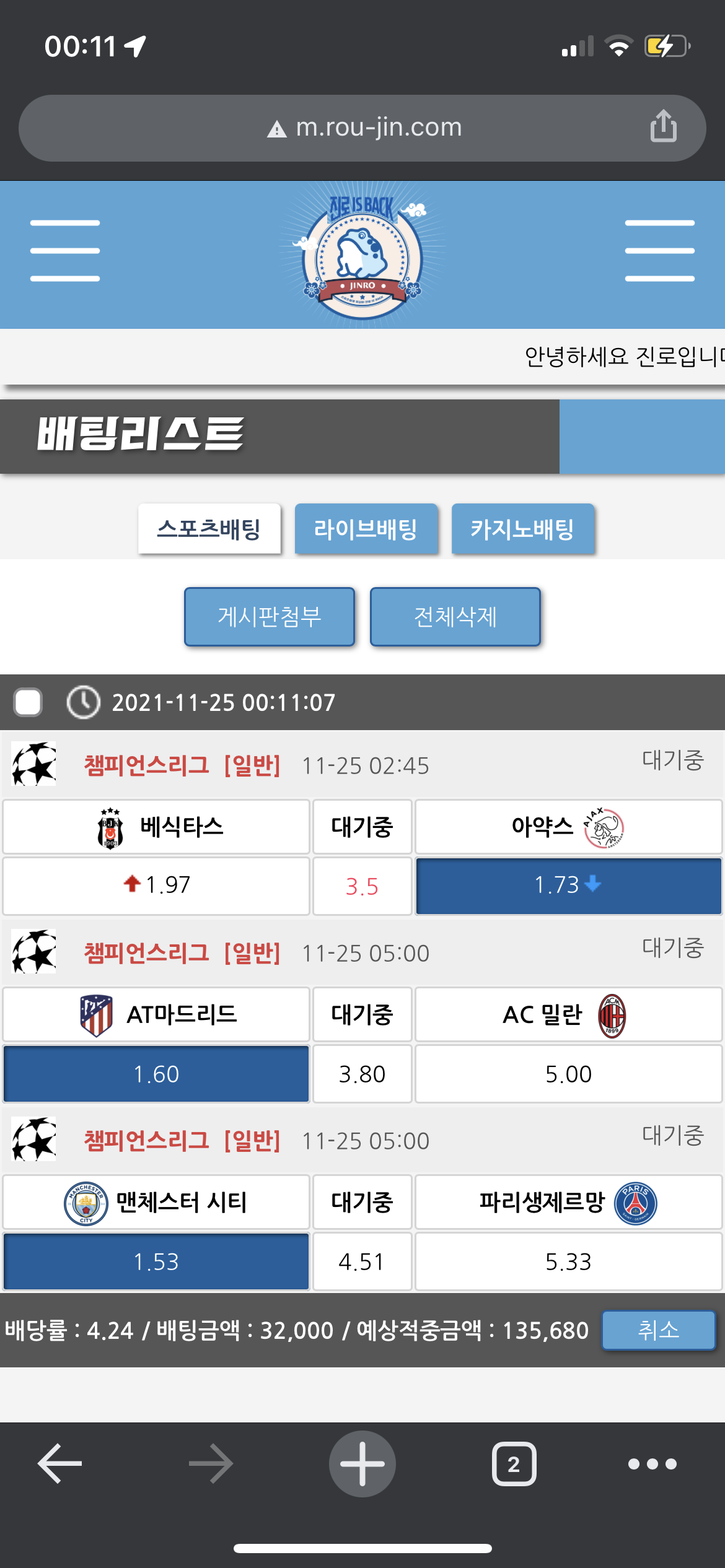This screenshot has height=1568, width=725.
Task: Tap the 게시판첨부 button
Action: [270, 617]
